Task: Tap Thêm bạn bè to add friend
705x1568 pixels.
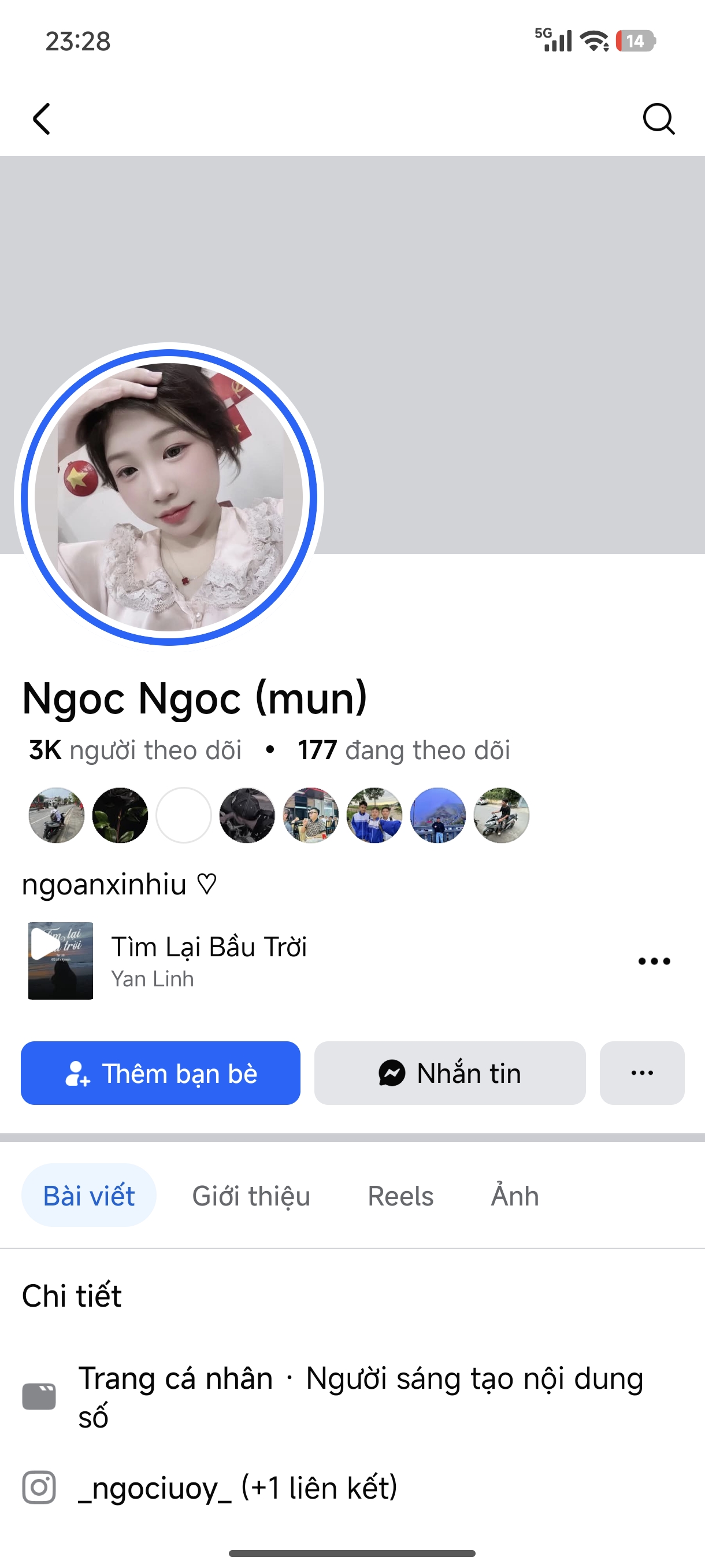Action: [x=161, y=1073]
